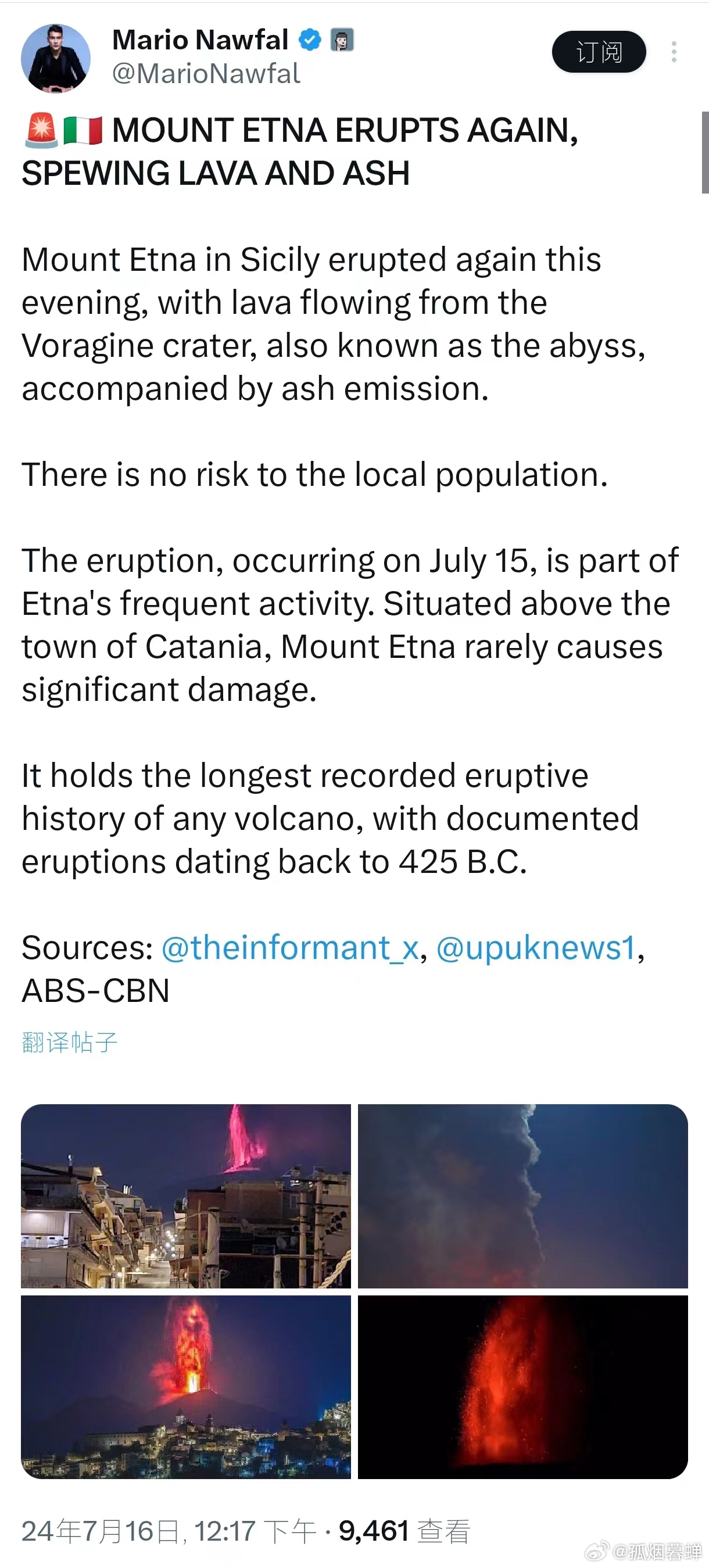Open the @theinformant_x mention link
This screenshot has height=1568, width=709.
click(x=289, y=948)
